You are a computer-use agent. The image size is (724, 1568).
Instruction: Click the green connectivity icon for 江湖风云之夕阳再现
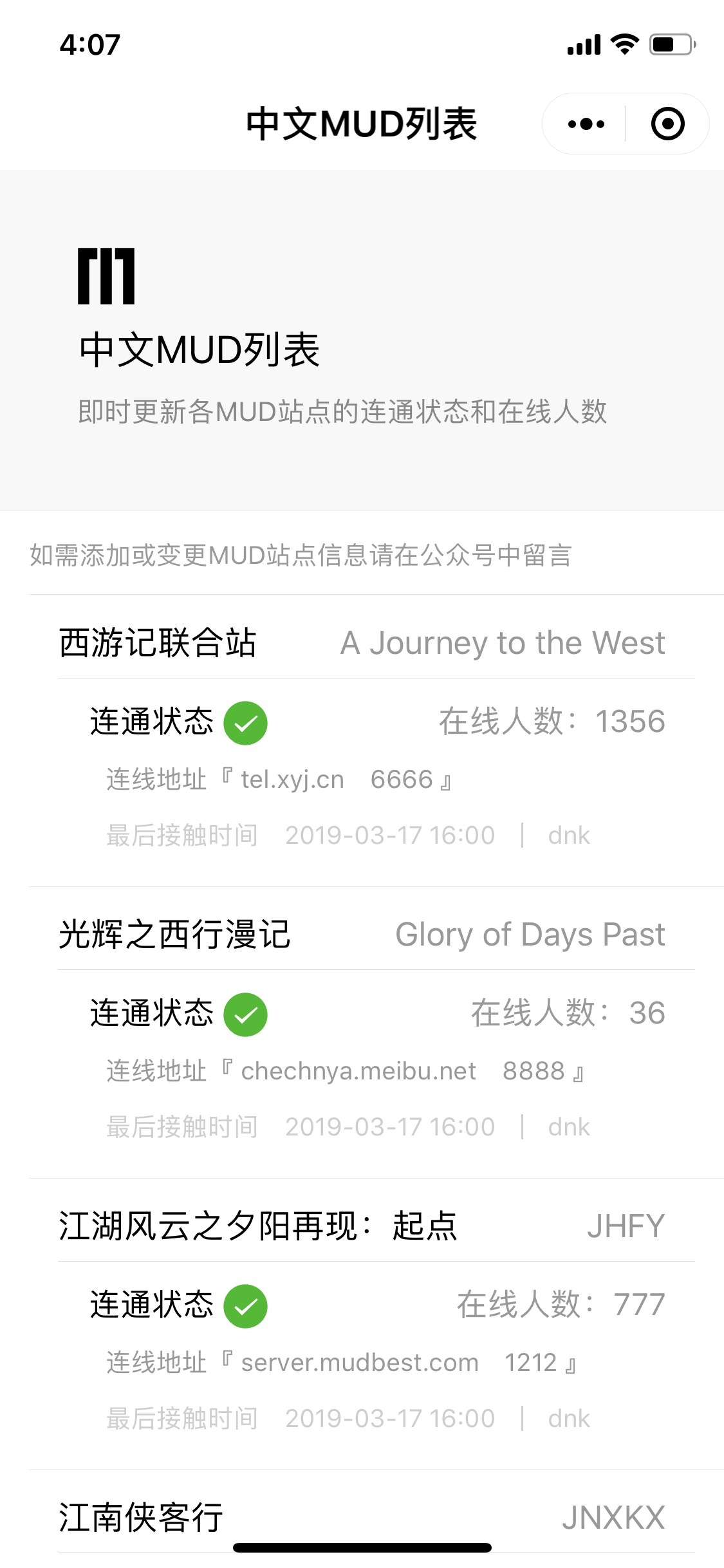coord(246,1305)
